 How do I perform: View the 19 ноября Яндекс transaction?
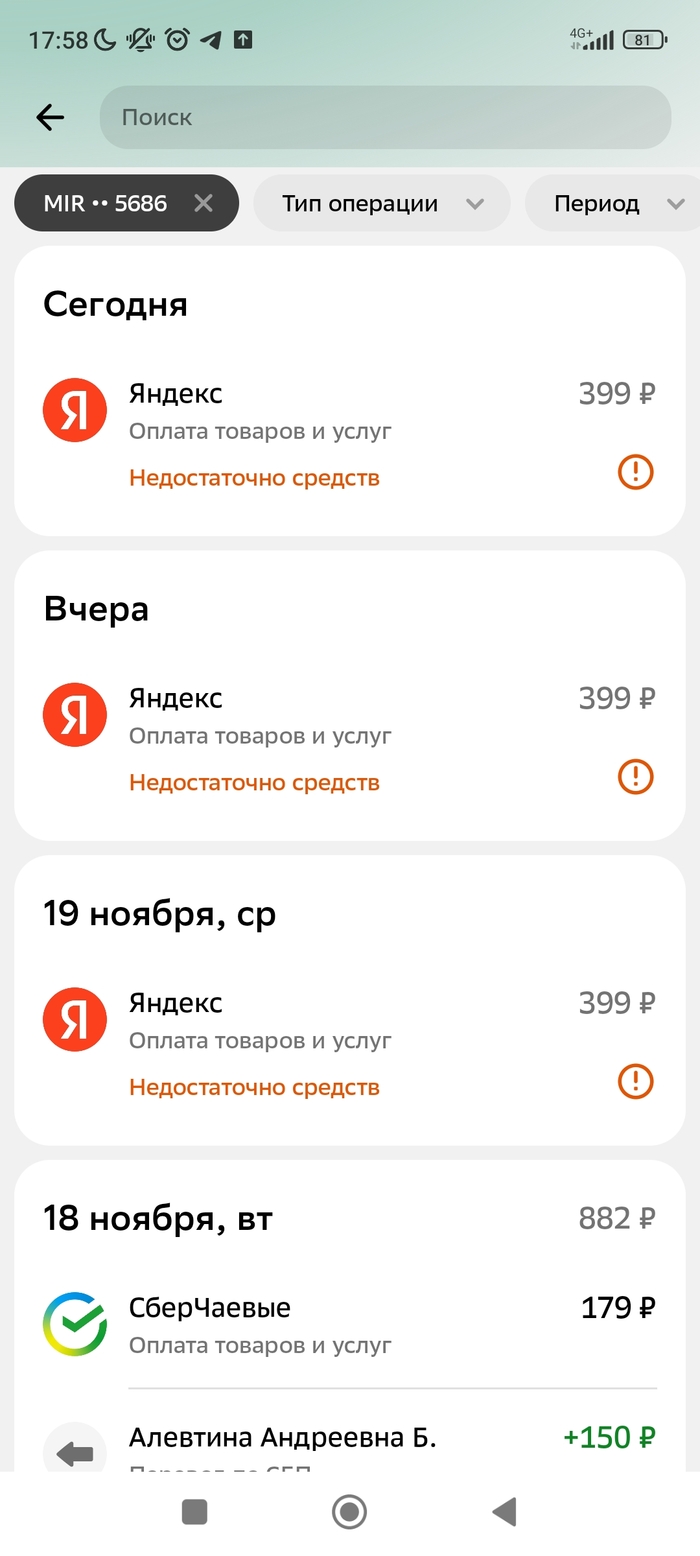click(348, 1044)
